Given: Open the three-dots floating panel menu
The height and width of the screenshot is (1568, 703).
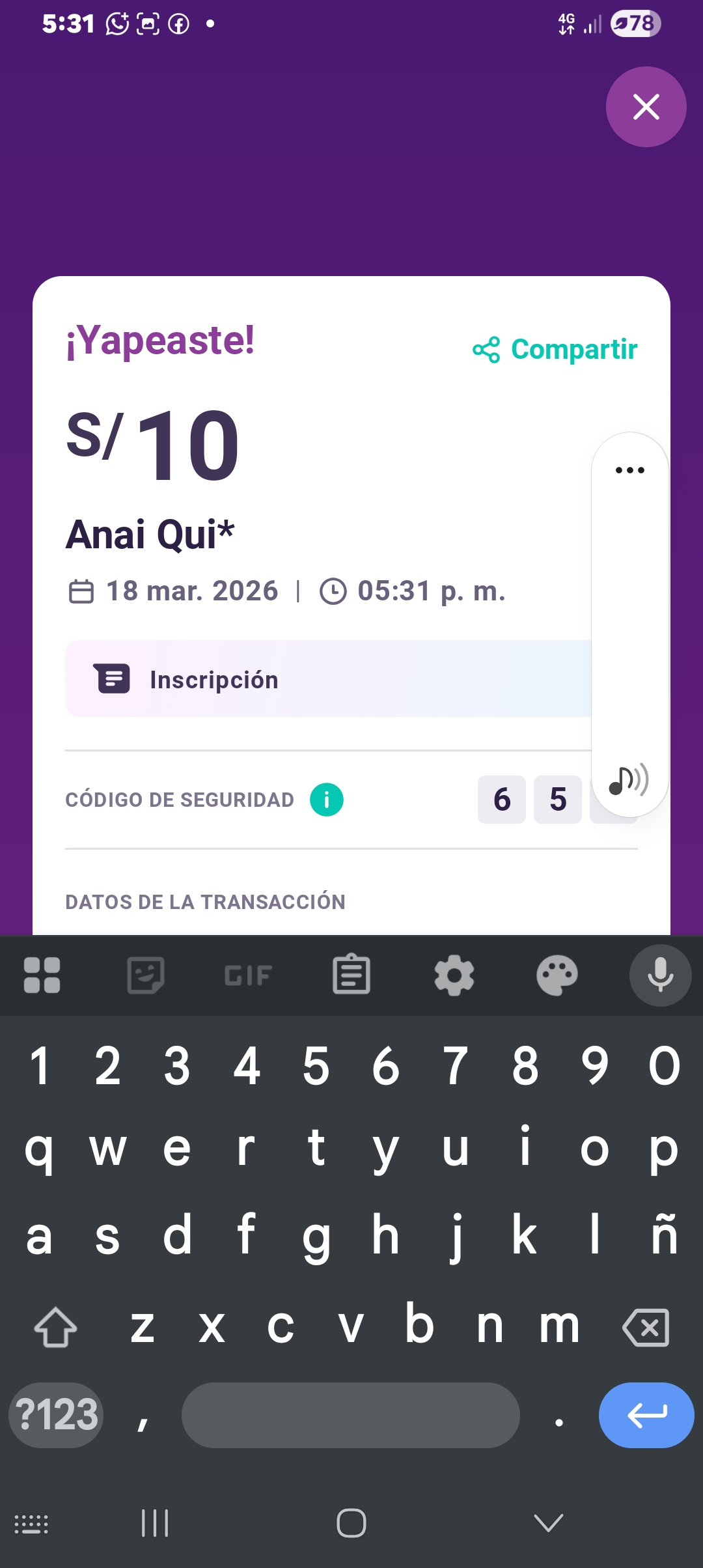Looking at the screenshot, I should [x=629, y=470].
